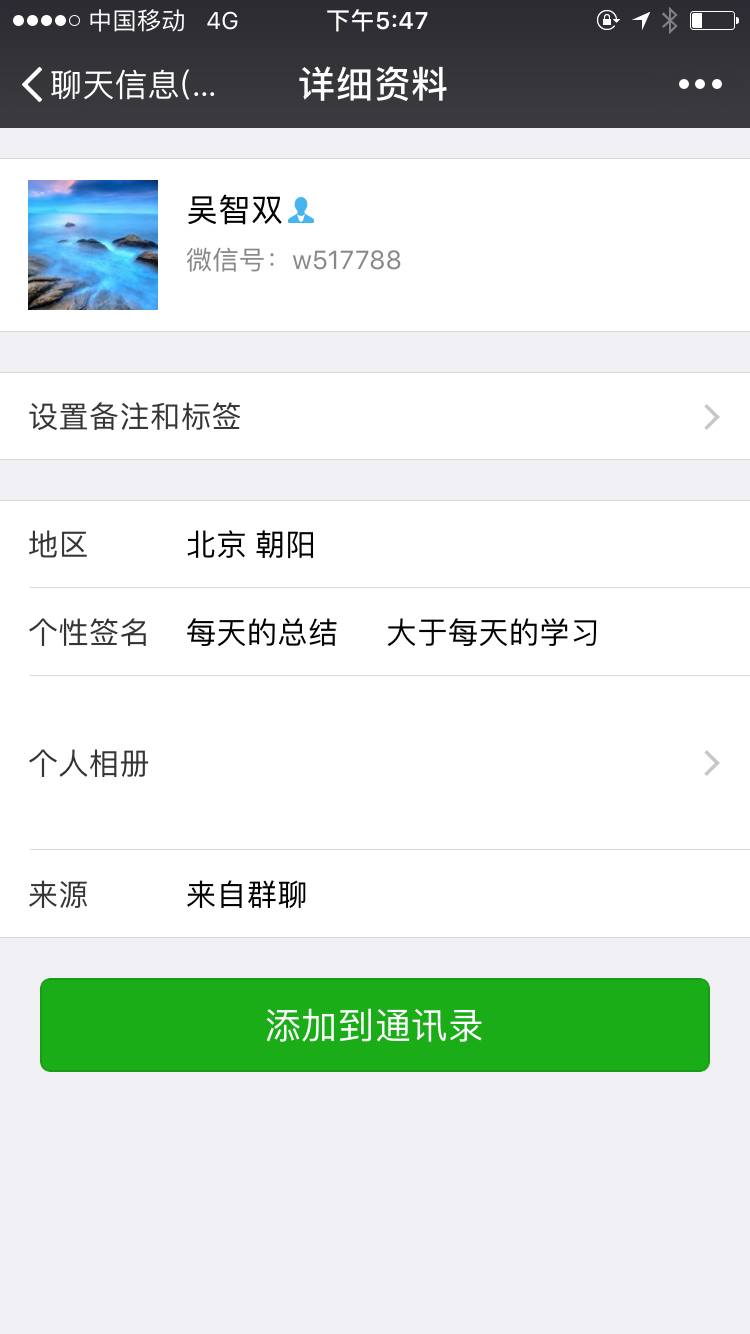Expand 个人相册 photo album chevron
750x1334 pixels.
[x=710, y=763]
